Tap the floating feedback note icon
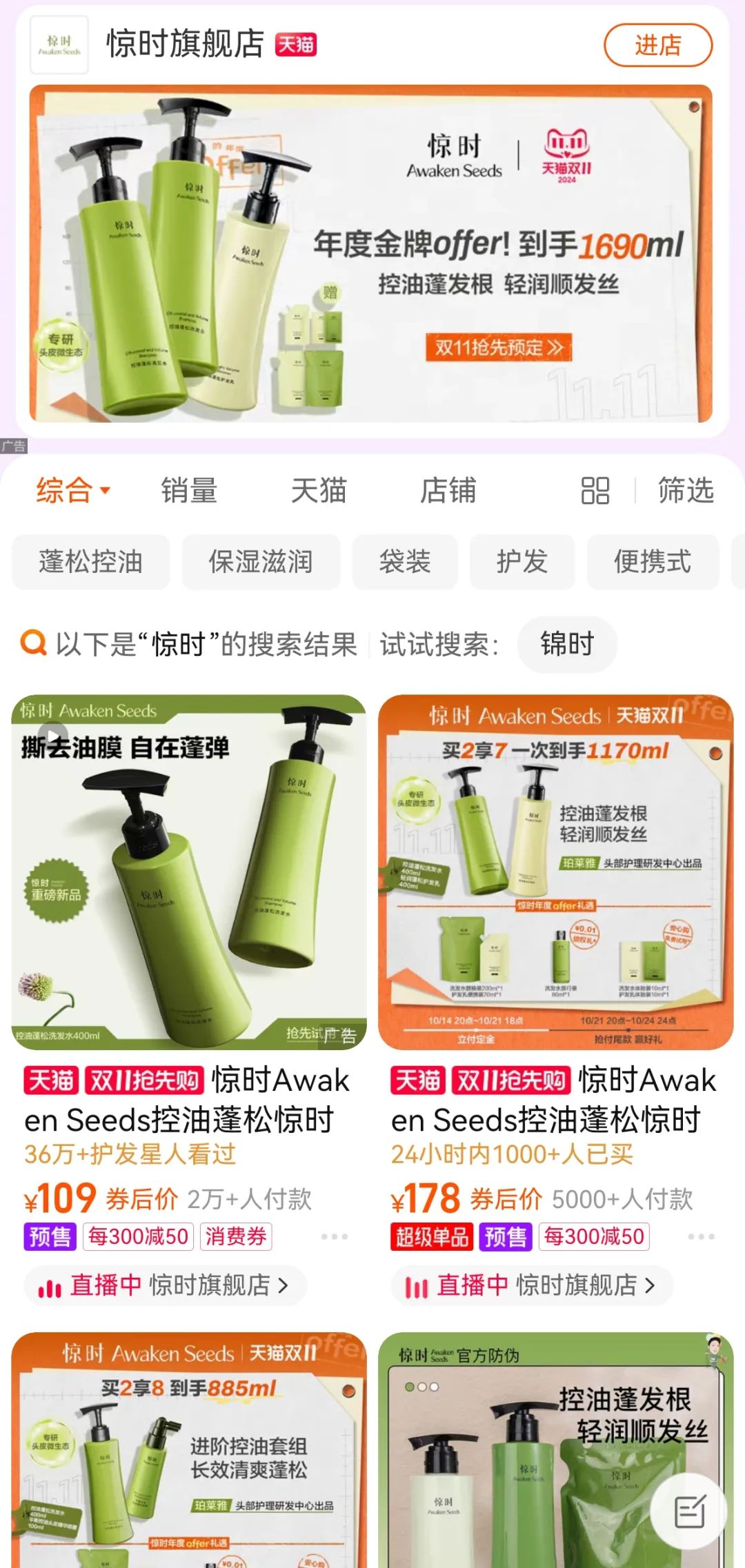 [x=689, y=1513]
